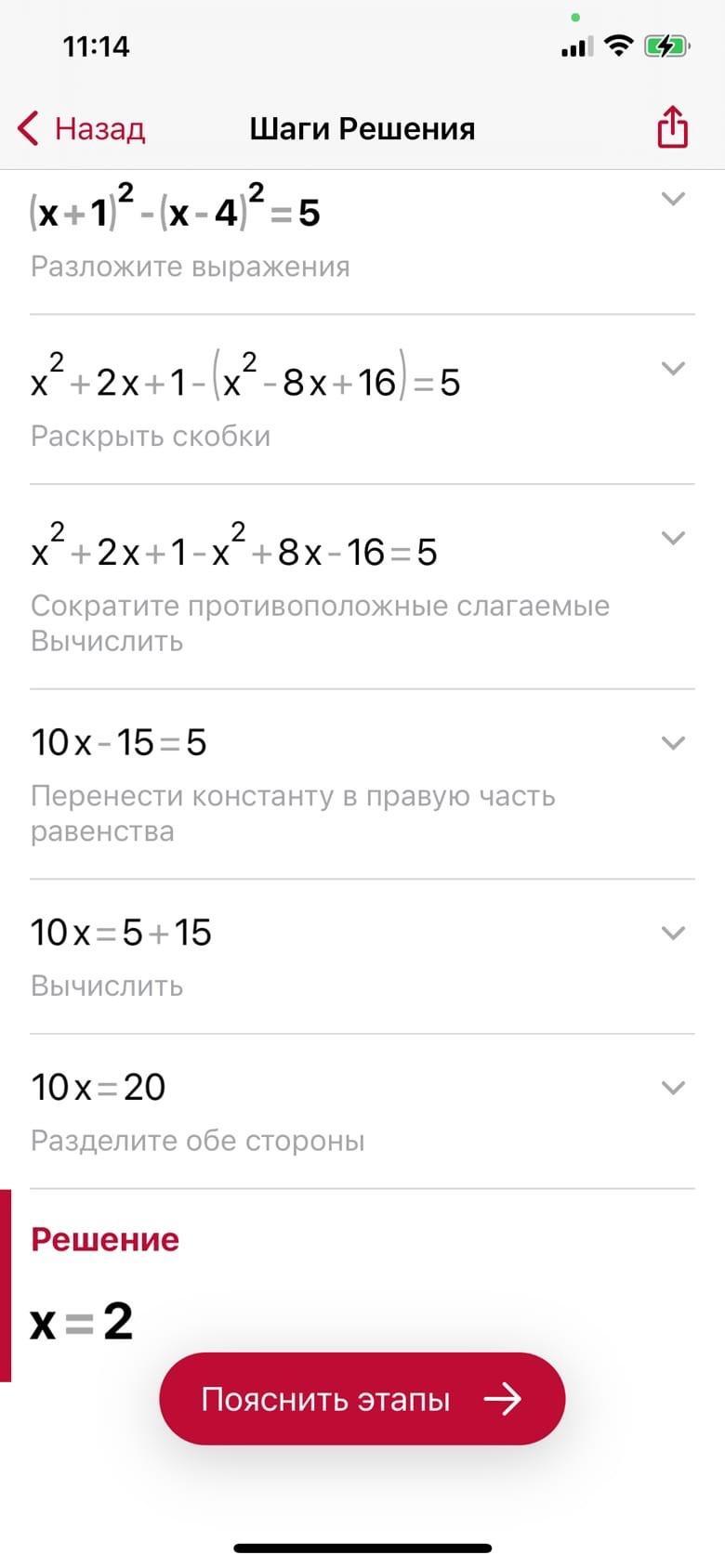
Task: Expand step 'Перенести константу в правую часть'
Action: coord(672,743)
